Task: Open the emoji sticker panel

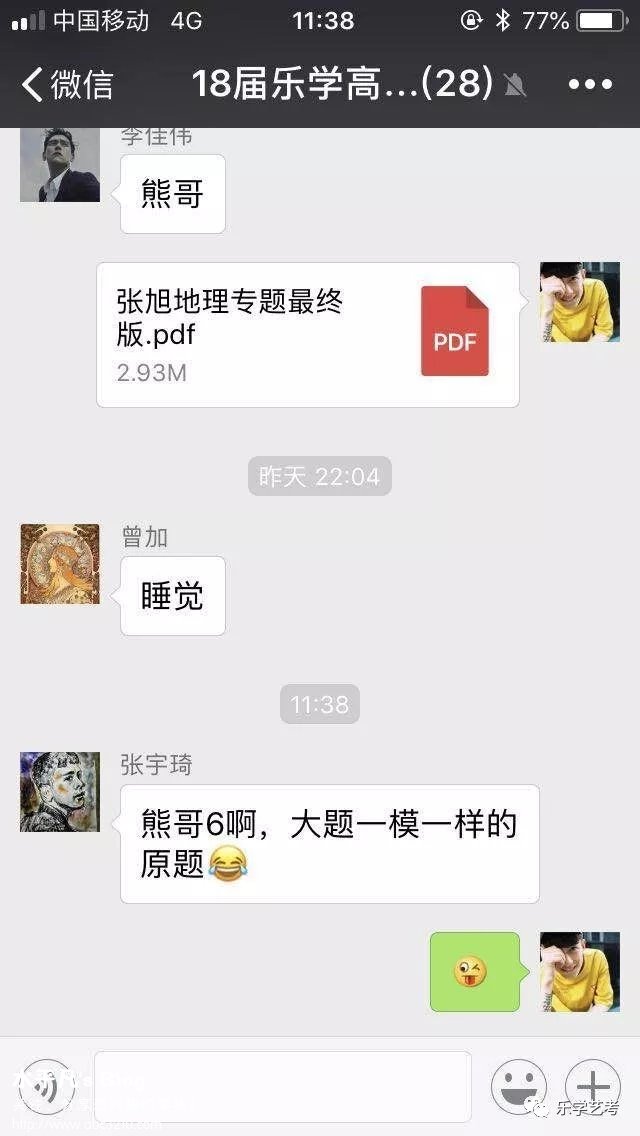Action: [518, 1086]
